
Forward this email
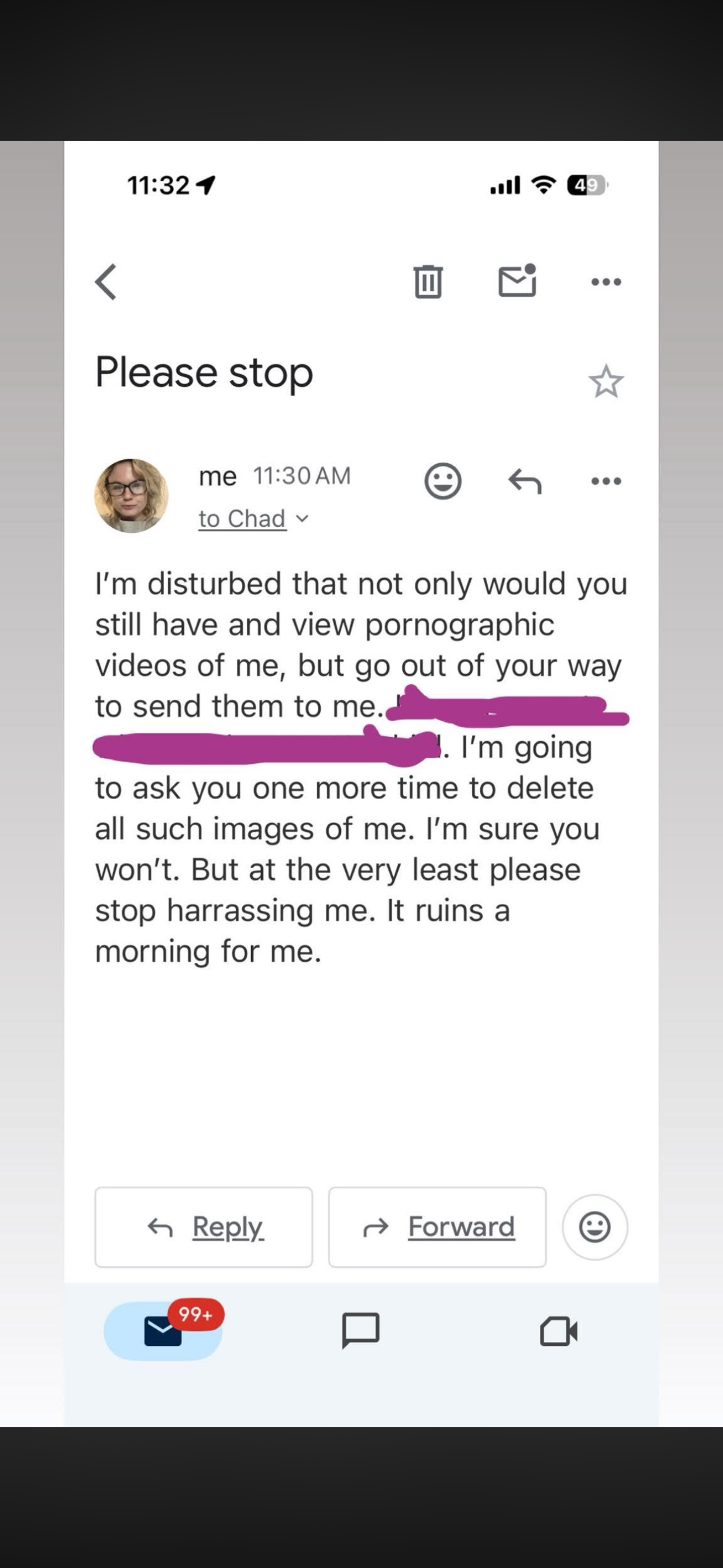[x=437, y=1226]
